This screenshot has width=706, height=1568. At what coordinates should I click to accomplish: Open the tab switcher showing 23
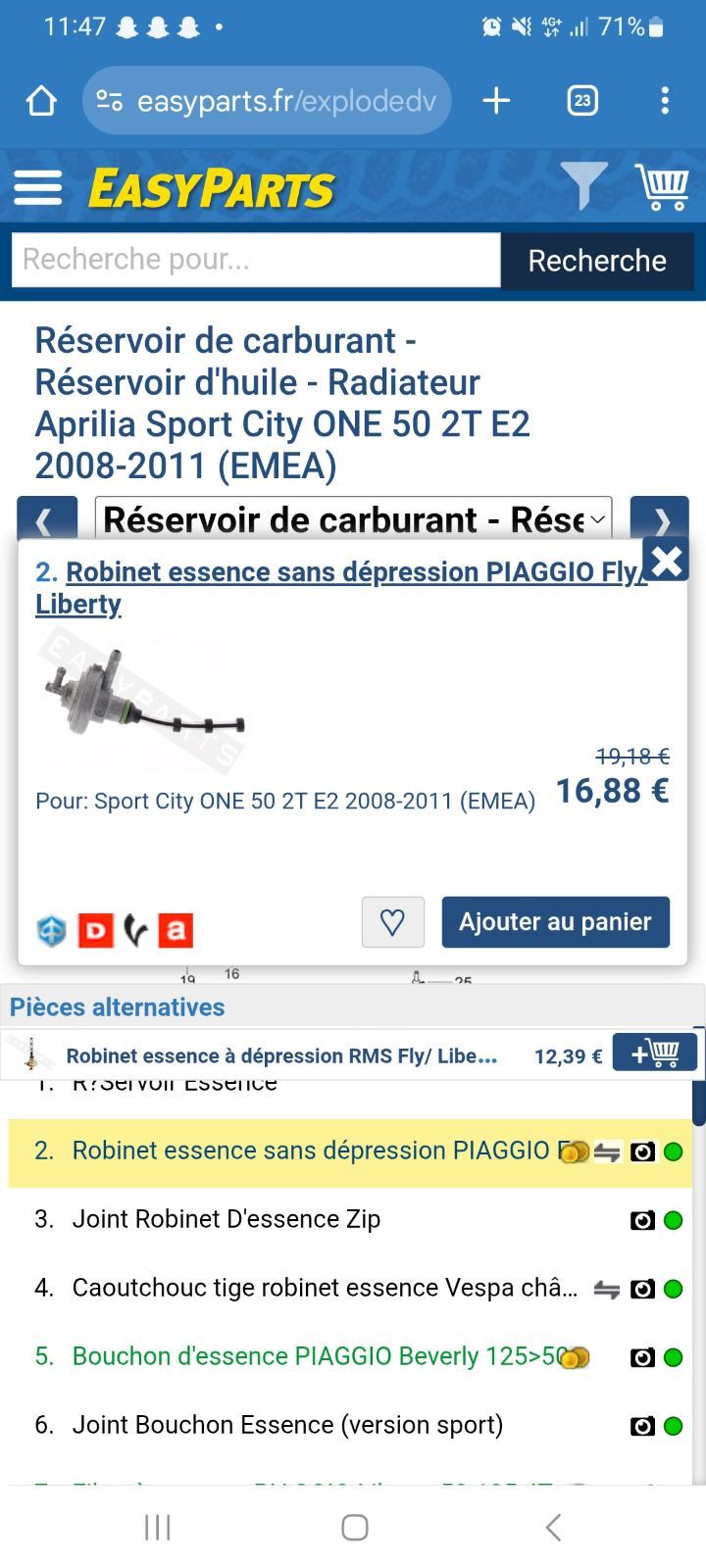coord(582,100)
